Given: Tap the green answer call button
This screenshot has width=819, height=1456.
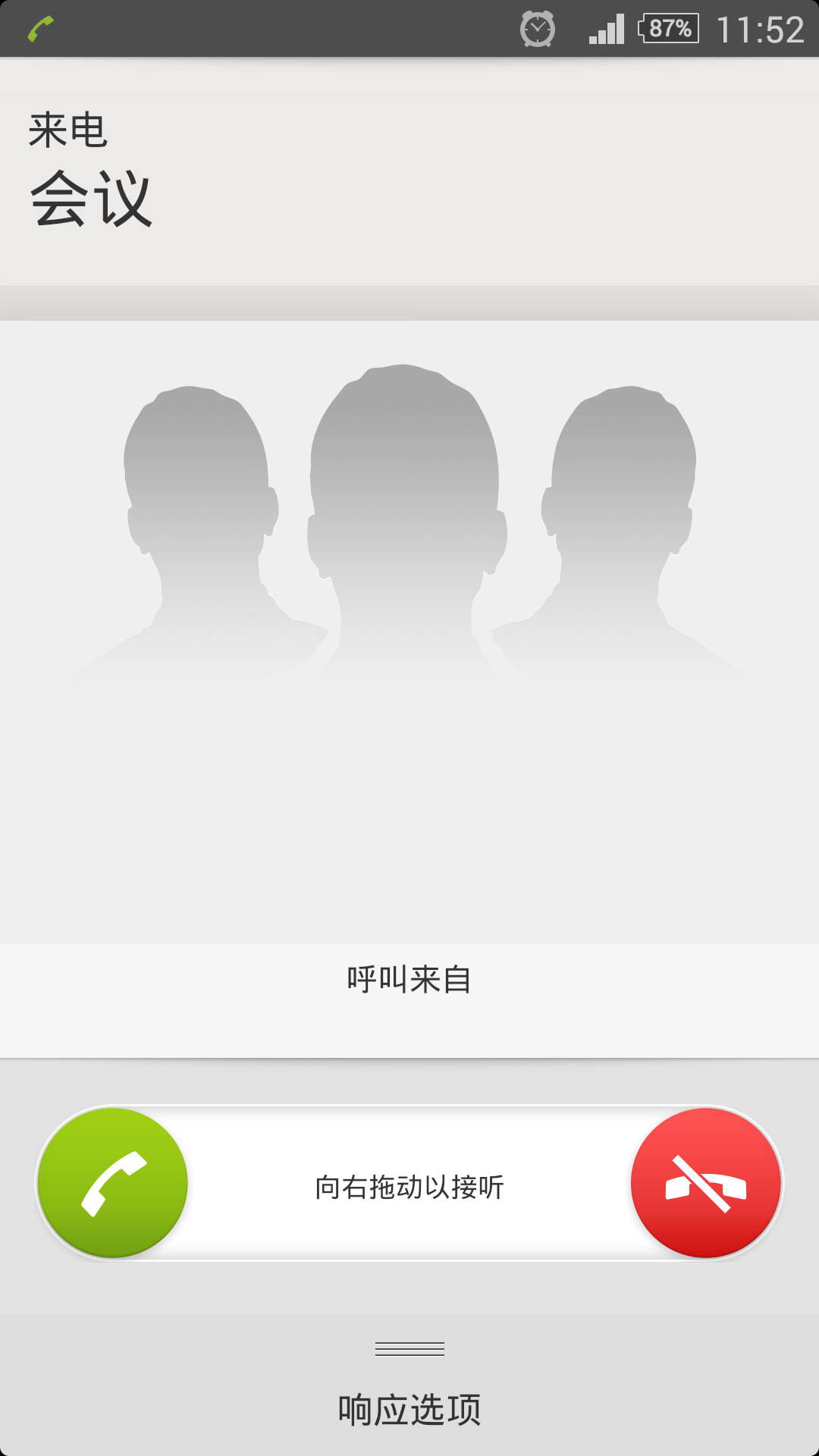Looking at the screenshot, I should (113, 1183).
